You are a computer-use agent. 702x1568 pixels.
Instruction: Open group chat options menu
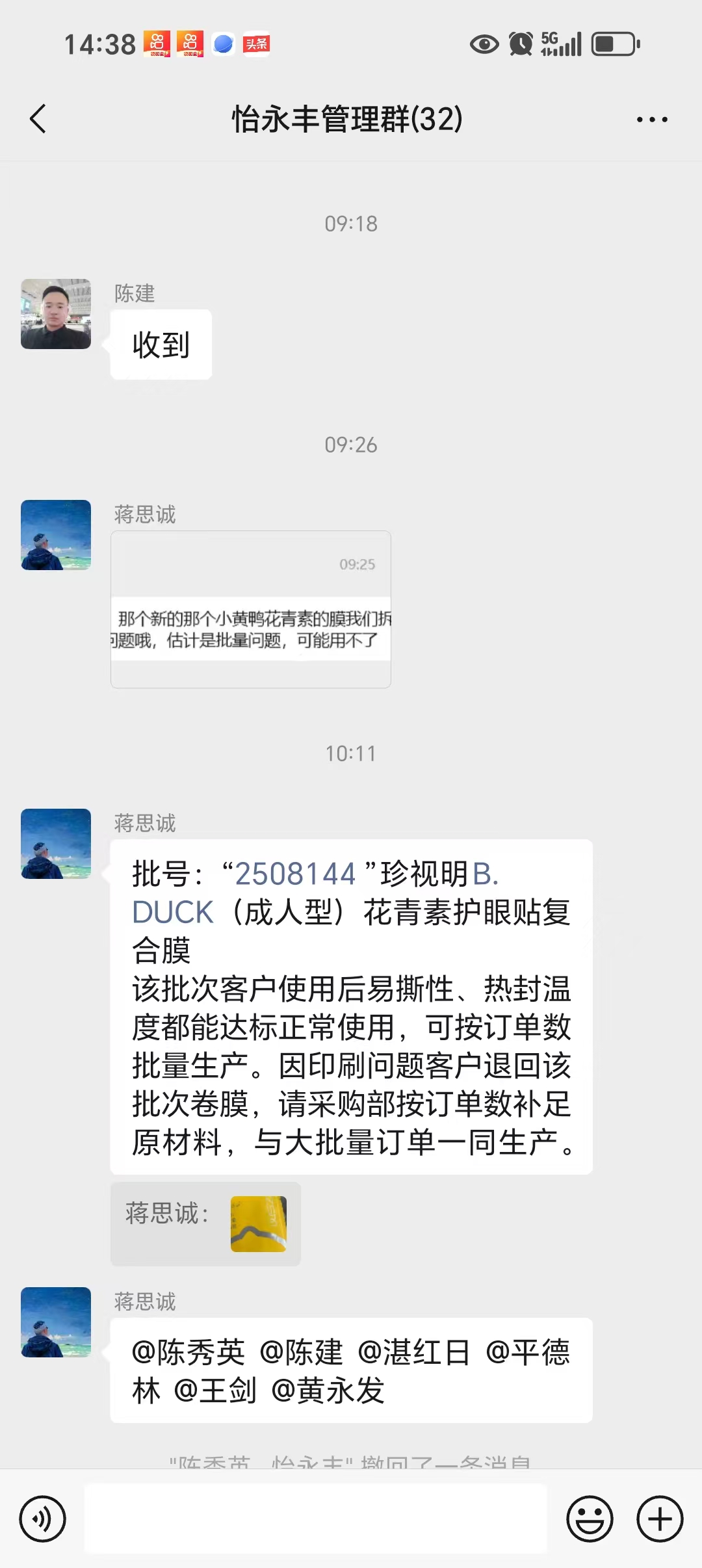click(x=652, y=120)
